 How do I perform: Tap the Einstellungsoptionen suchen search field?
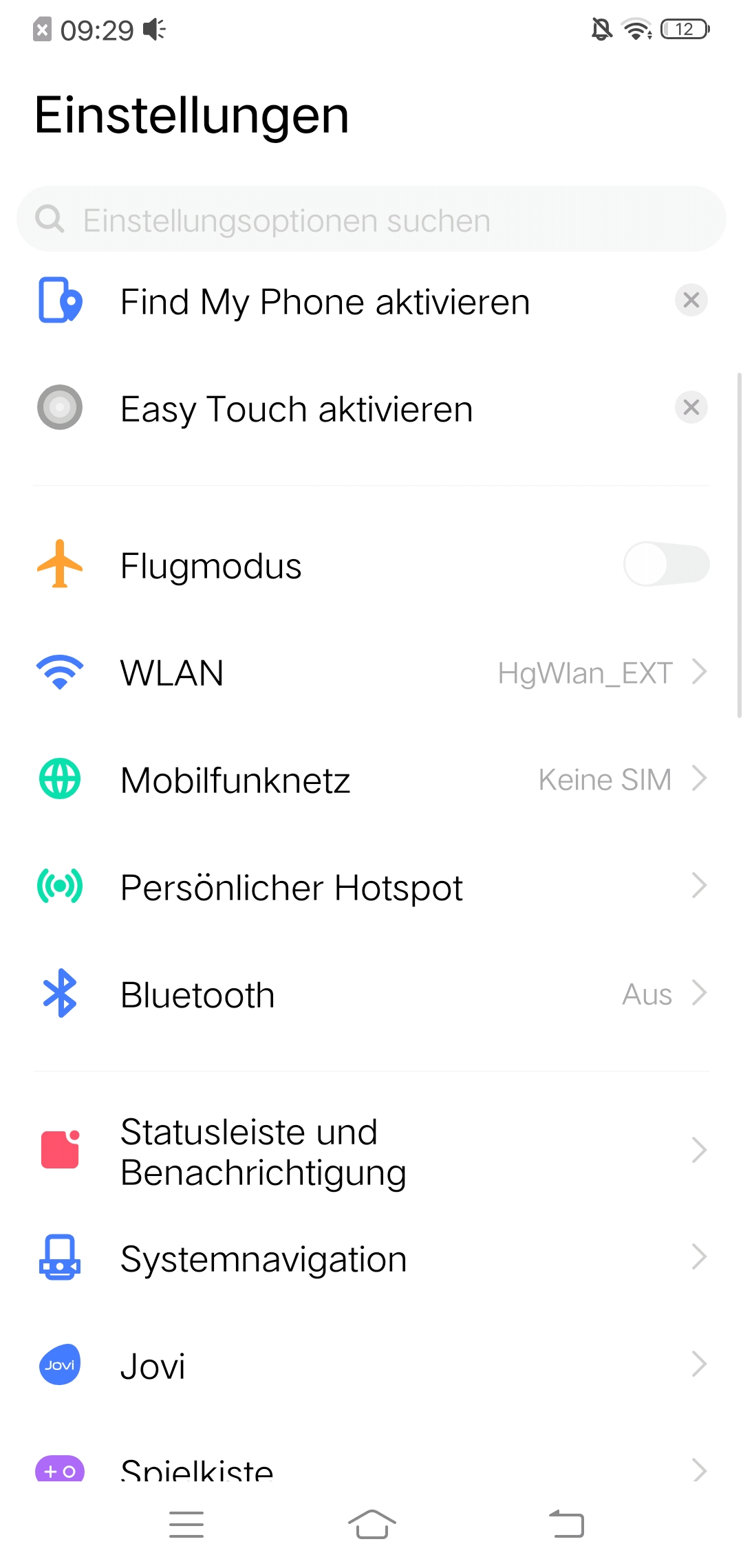coord(371,219)
